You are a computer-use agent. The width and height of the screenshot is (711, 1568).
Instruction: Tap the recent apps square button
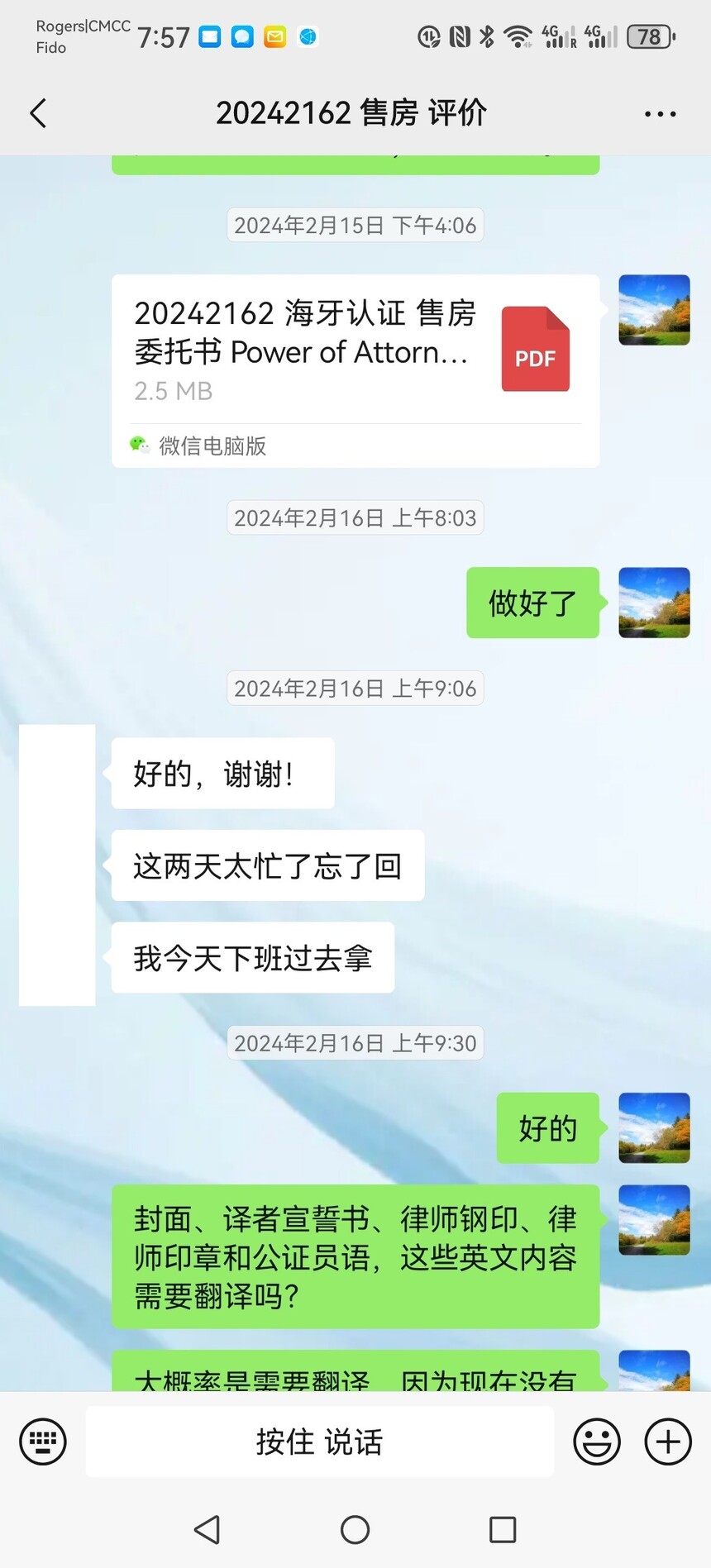point(502,1530)
